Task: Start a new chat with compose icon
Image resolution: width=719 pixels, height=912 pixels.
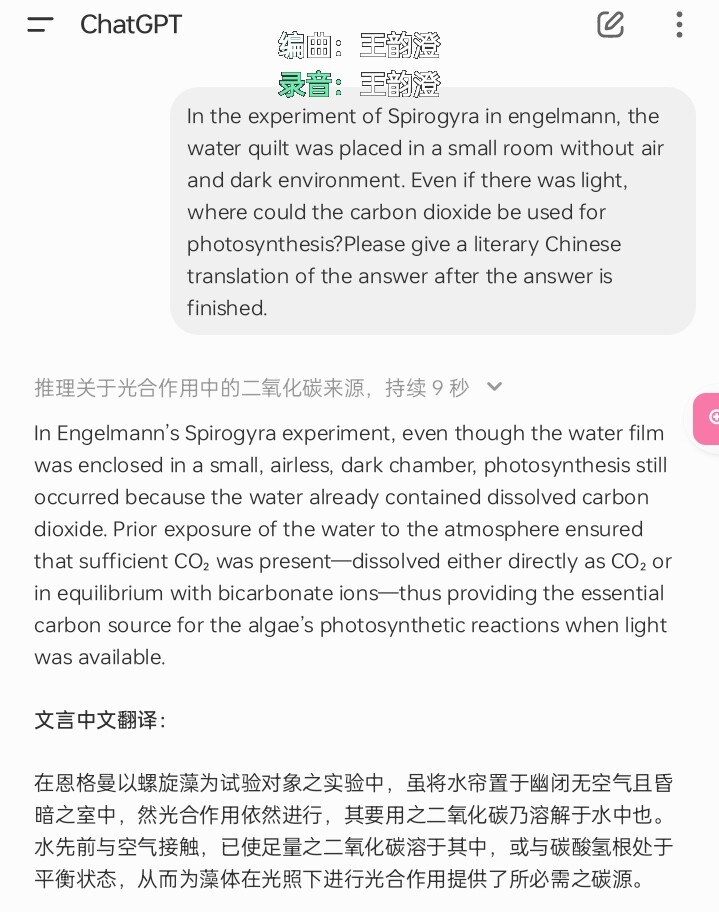Action: (x=610, y=24)
